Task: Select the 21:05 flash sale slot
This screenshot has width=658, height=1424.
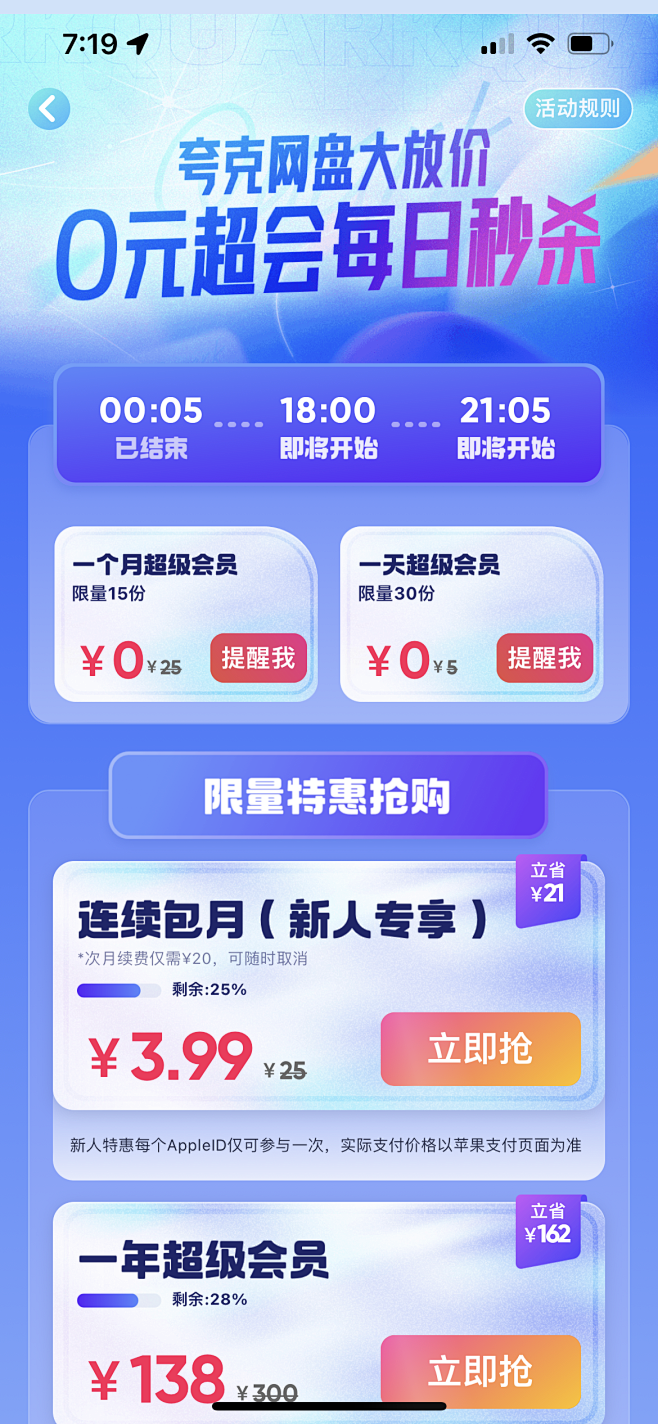Action: (505, 426)
